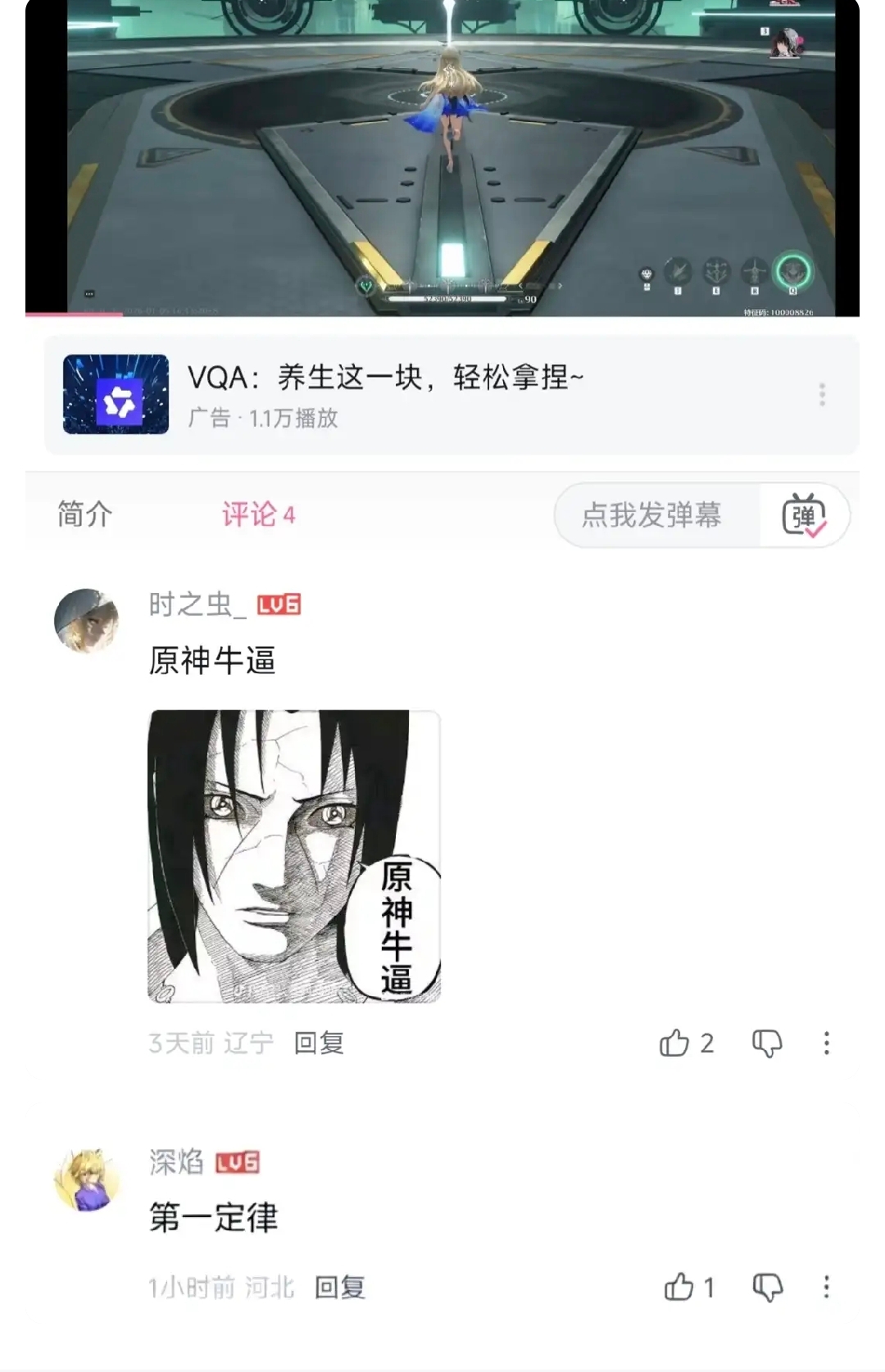Open the VQA ad card
The width and height of the screenshot is (885, 1372).
452,395
